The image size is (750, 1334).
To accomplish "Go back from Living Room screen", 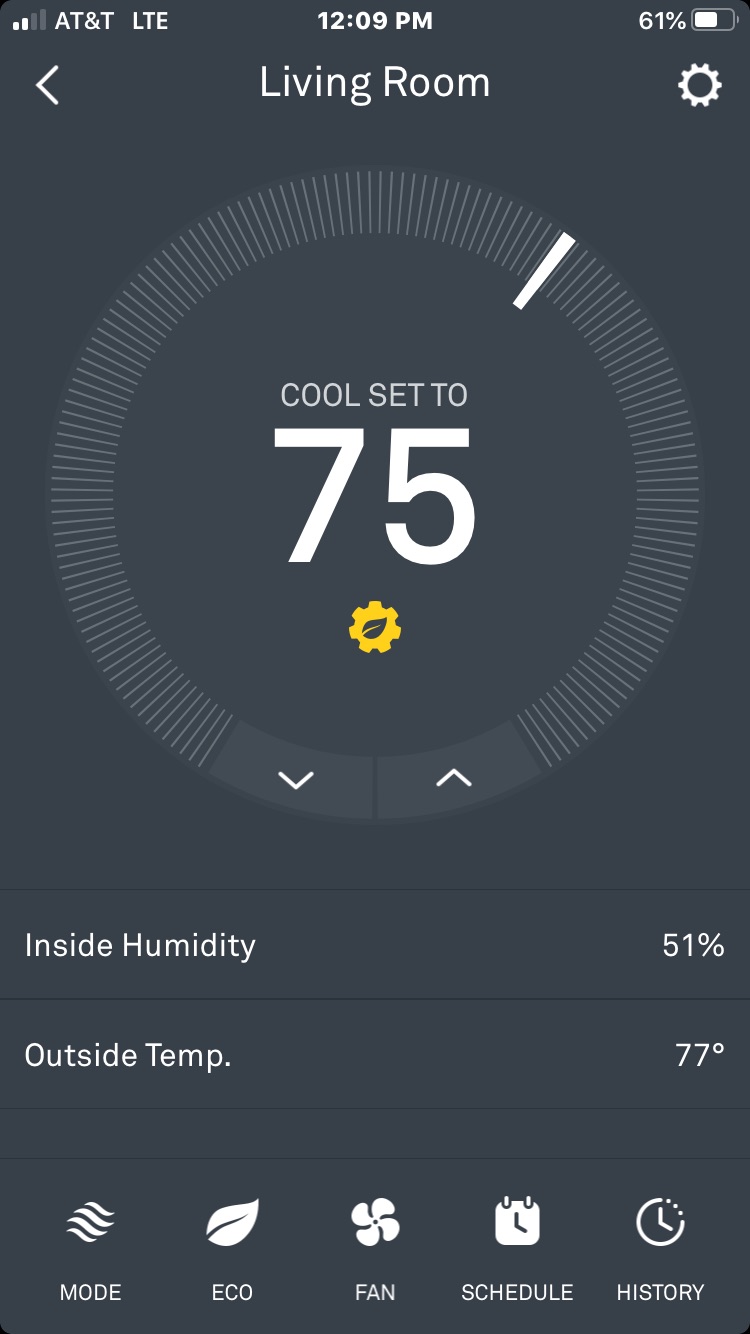I will (48, 85).
